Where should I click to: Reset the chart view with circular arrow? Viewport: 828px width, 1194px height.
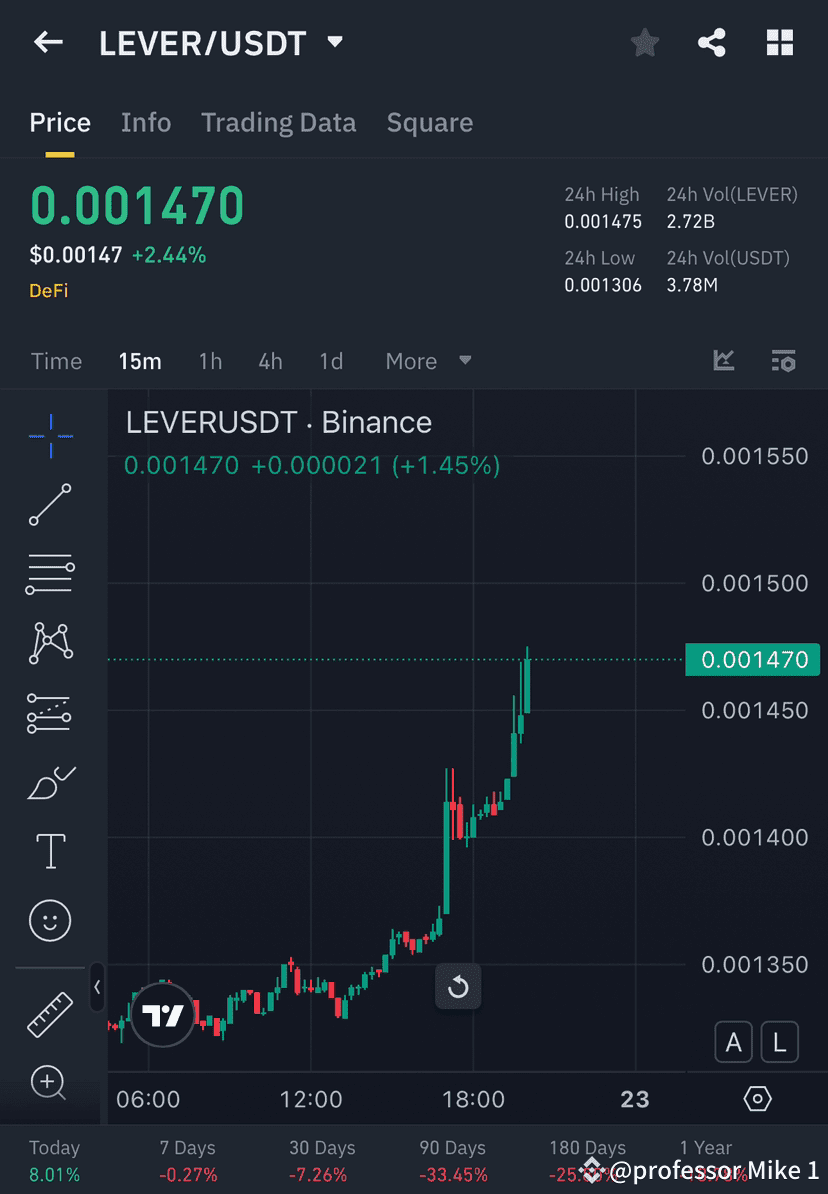tap(458, 986)
